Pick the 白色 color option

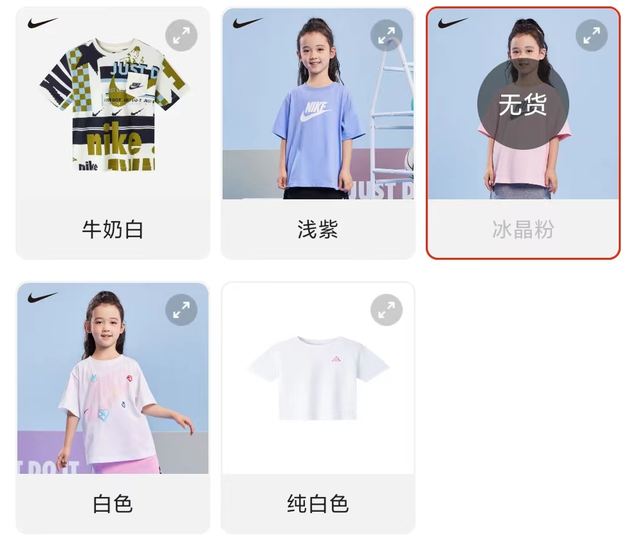tap(112, 503)
